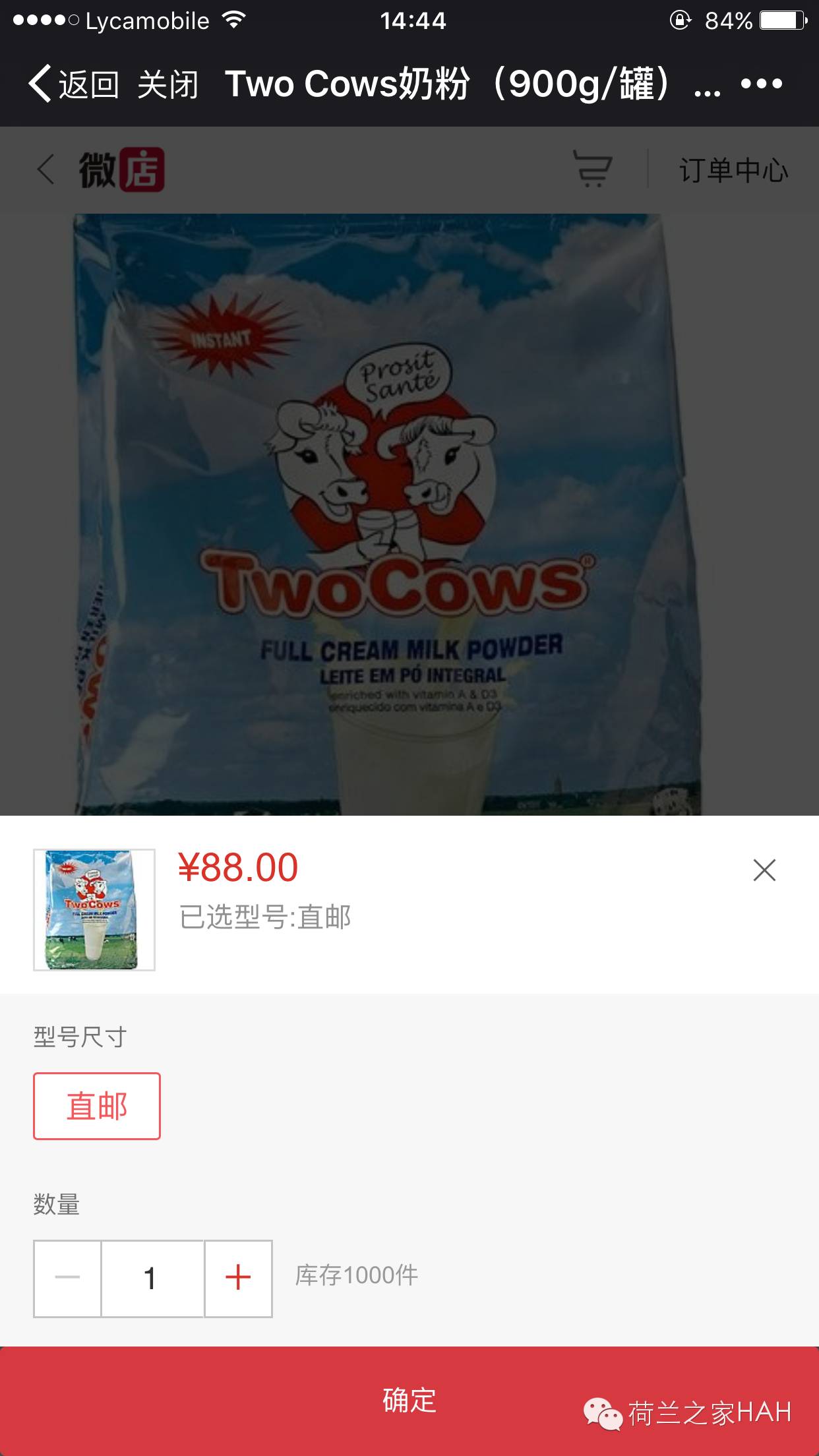Select the 直邮 shipping option
The height and width of the screenshot is (1456, 819).
[97, 1106]
